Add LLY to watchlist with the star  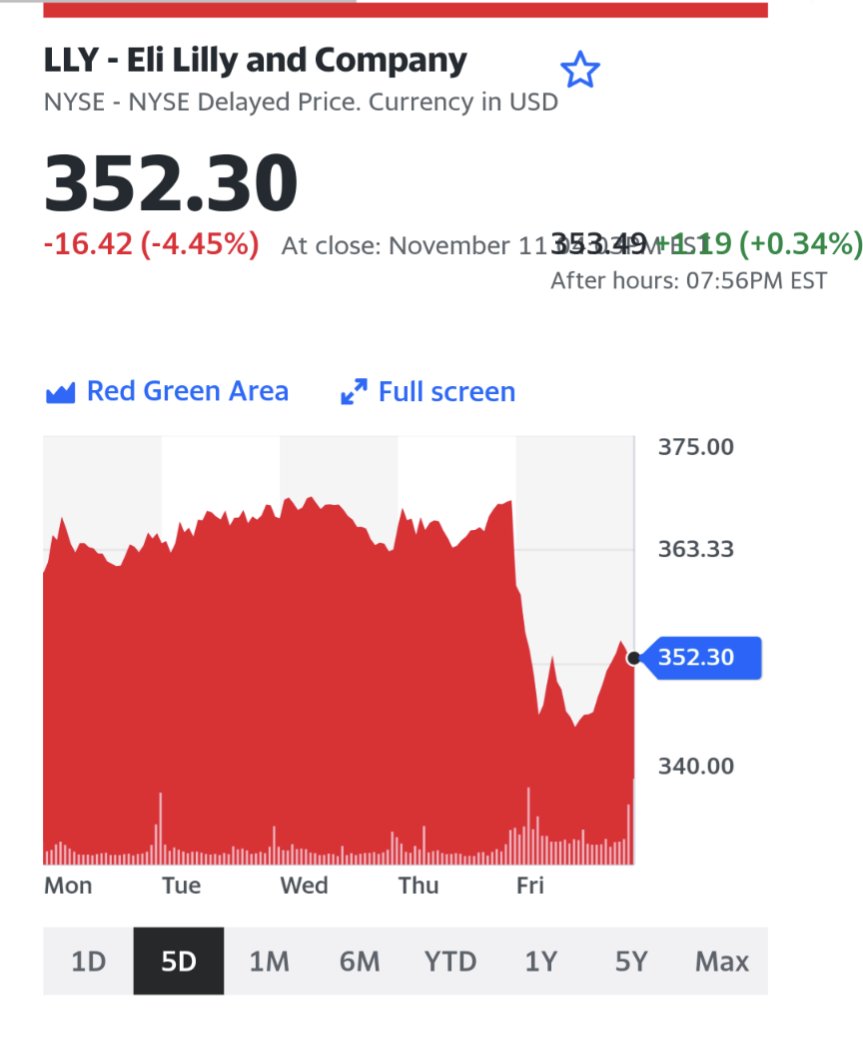point(580,71)
